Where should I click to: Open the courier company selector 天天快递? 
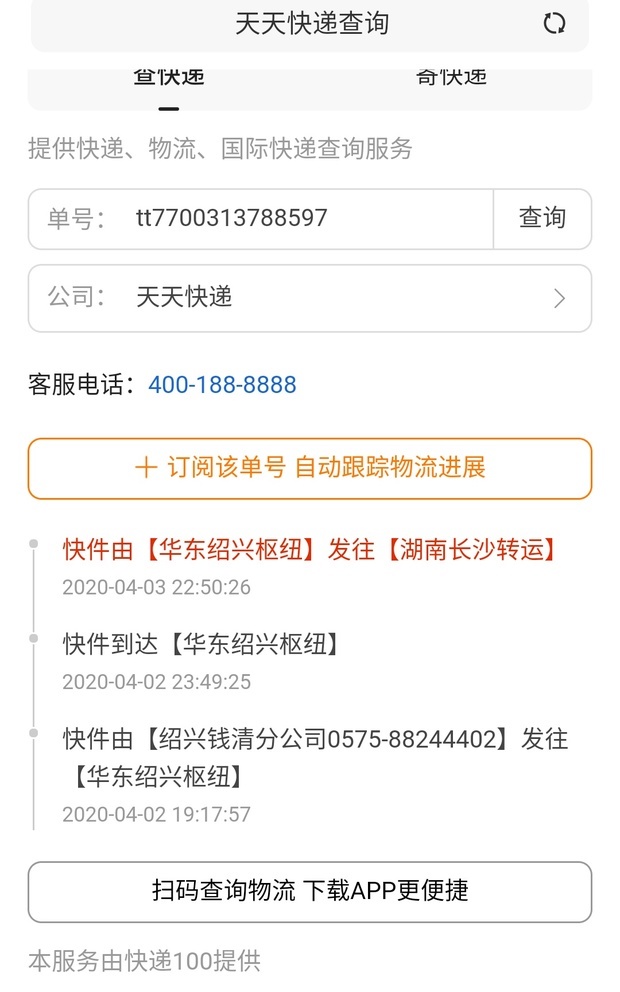coord(310,297)
